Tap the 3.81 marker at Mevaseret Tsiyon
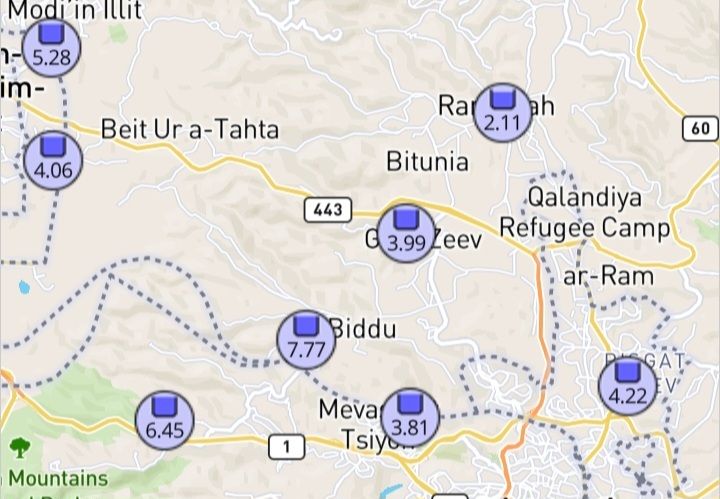Image resolution: width=720 pixels, height=499 pixels. 410,417
